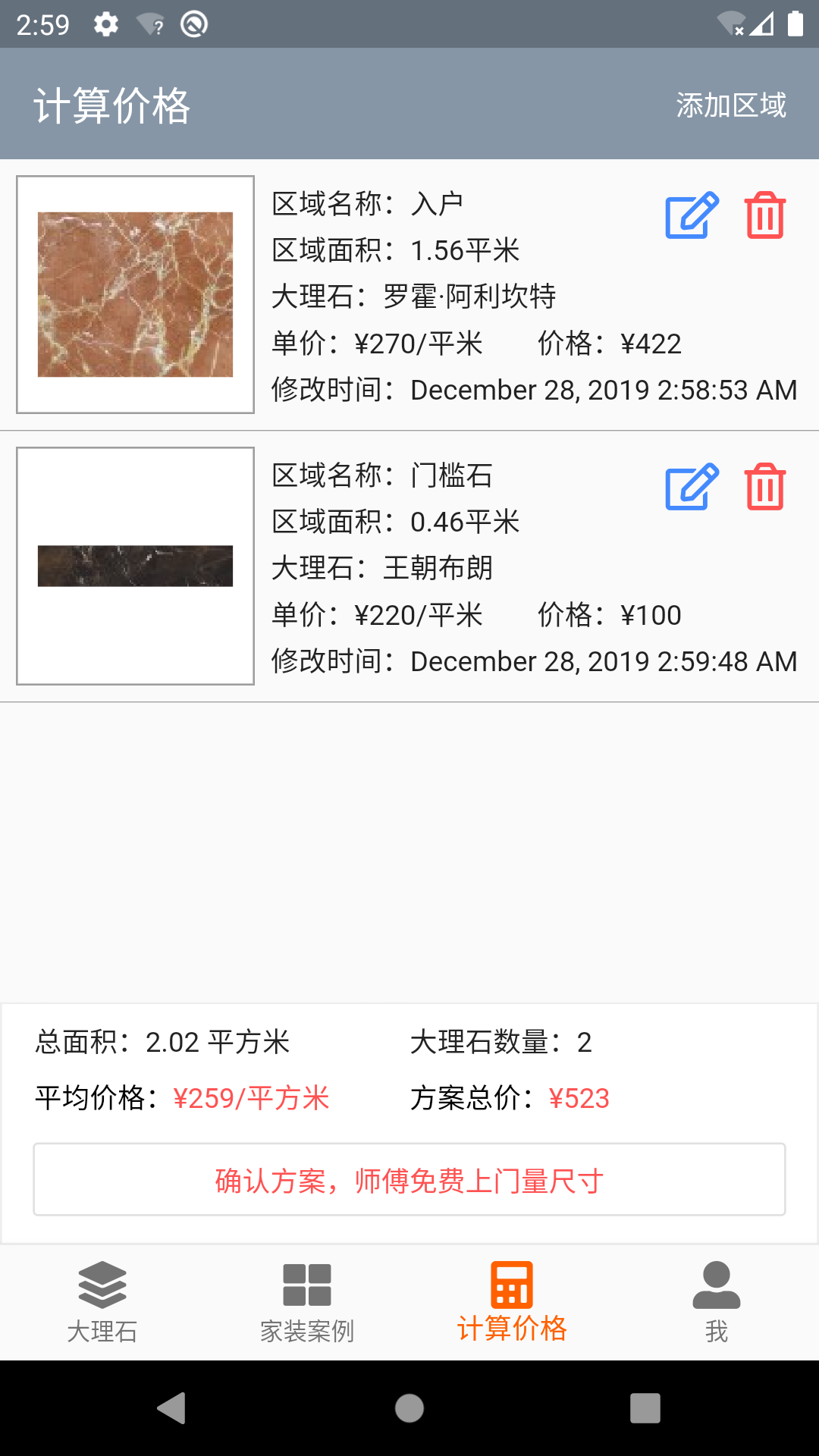Edit the 入户 area entry

point(692,216)
